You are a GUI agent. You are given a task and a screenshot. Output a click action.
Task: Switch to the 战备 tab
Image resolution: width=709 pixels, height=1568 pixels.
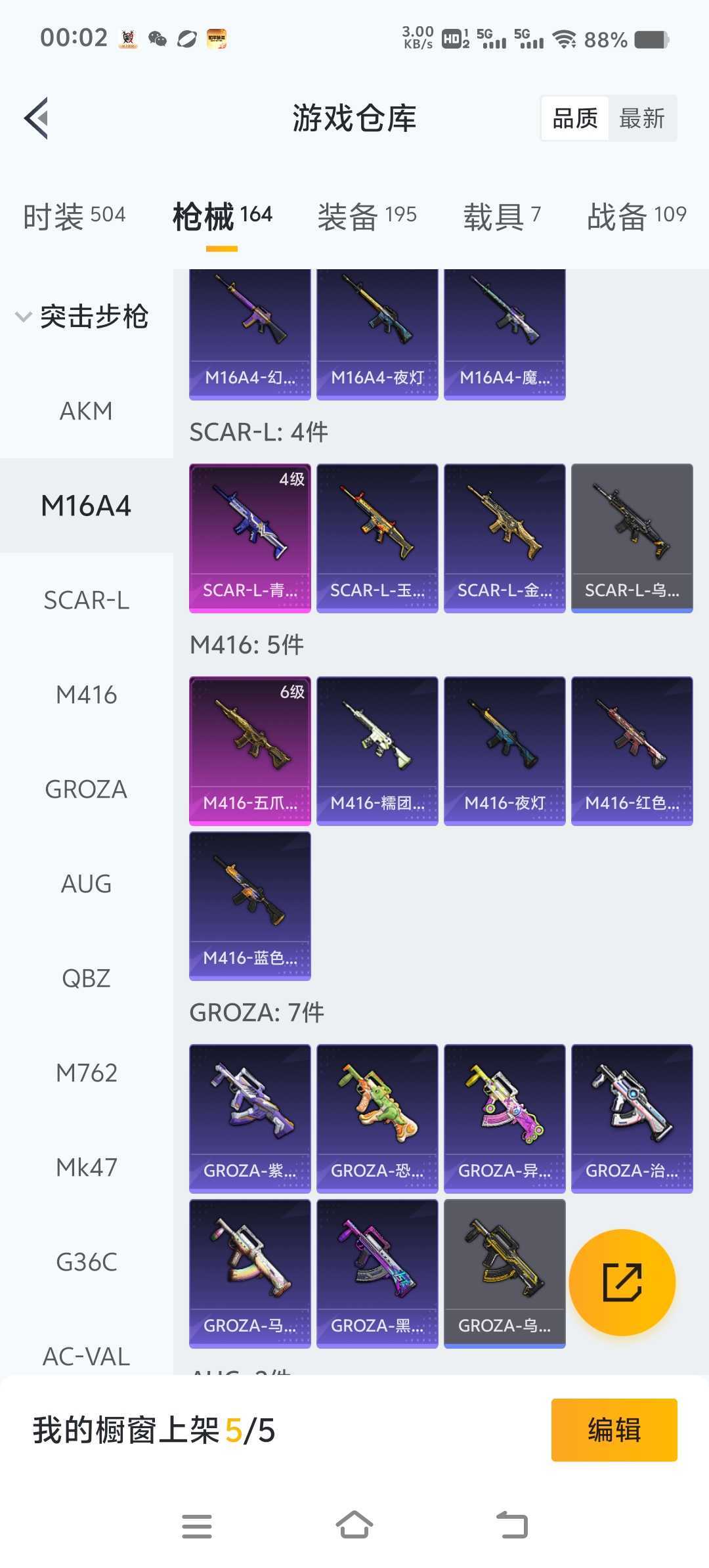tap(637, 215)
